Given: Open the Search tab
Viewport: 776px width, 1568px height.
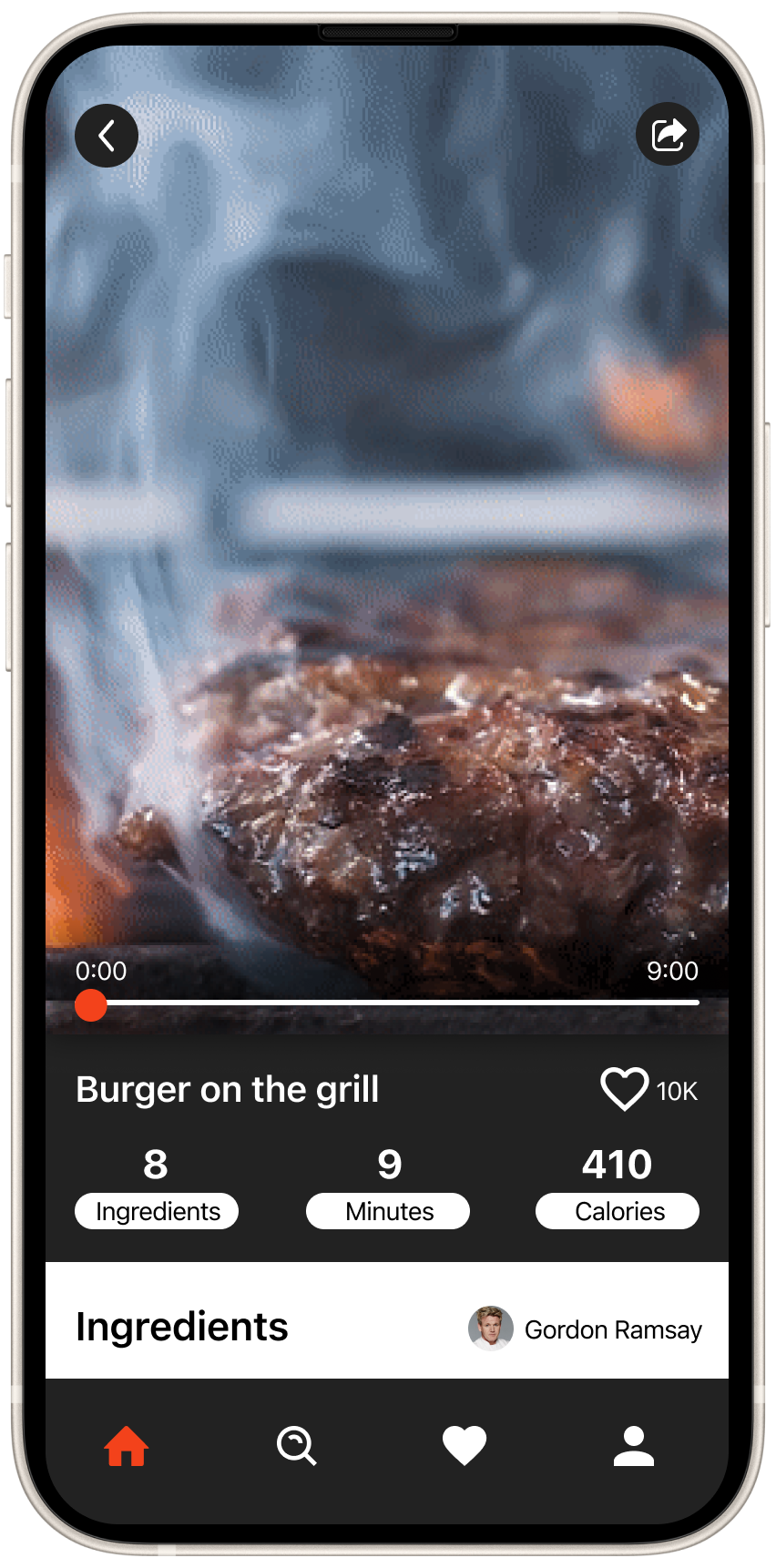Looking at the screenshot, I should (x=296, y=1446).
